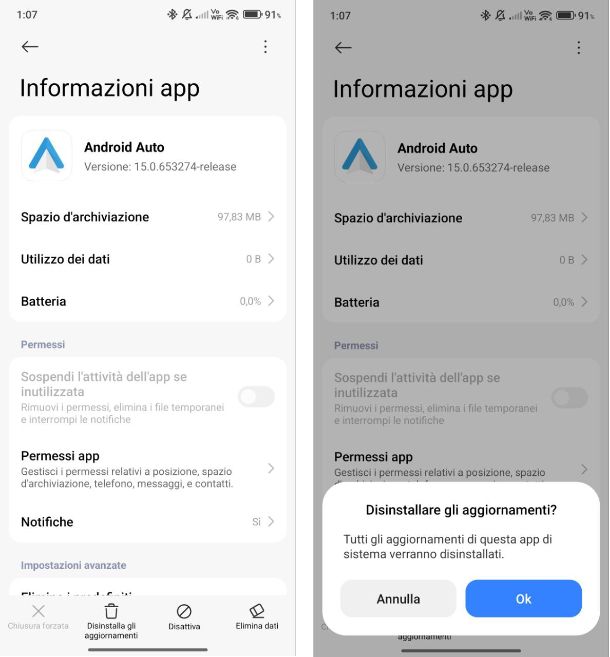The width and height of the screenshot is (610, 657).
Task: Select Elimina dati to clear data
Action: [257, 617]
